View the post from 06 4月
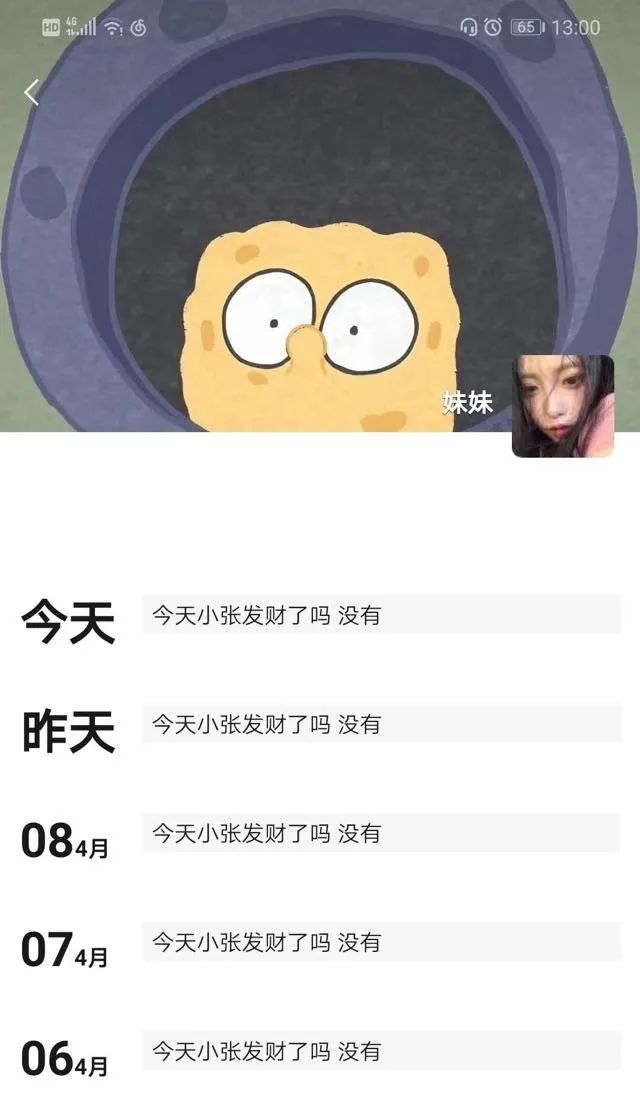 point(381,1050)
